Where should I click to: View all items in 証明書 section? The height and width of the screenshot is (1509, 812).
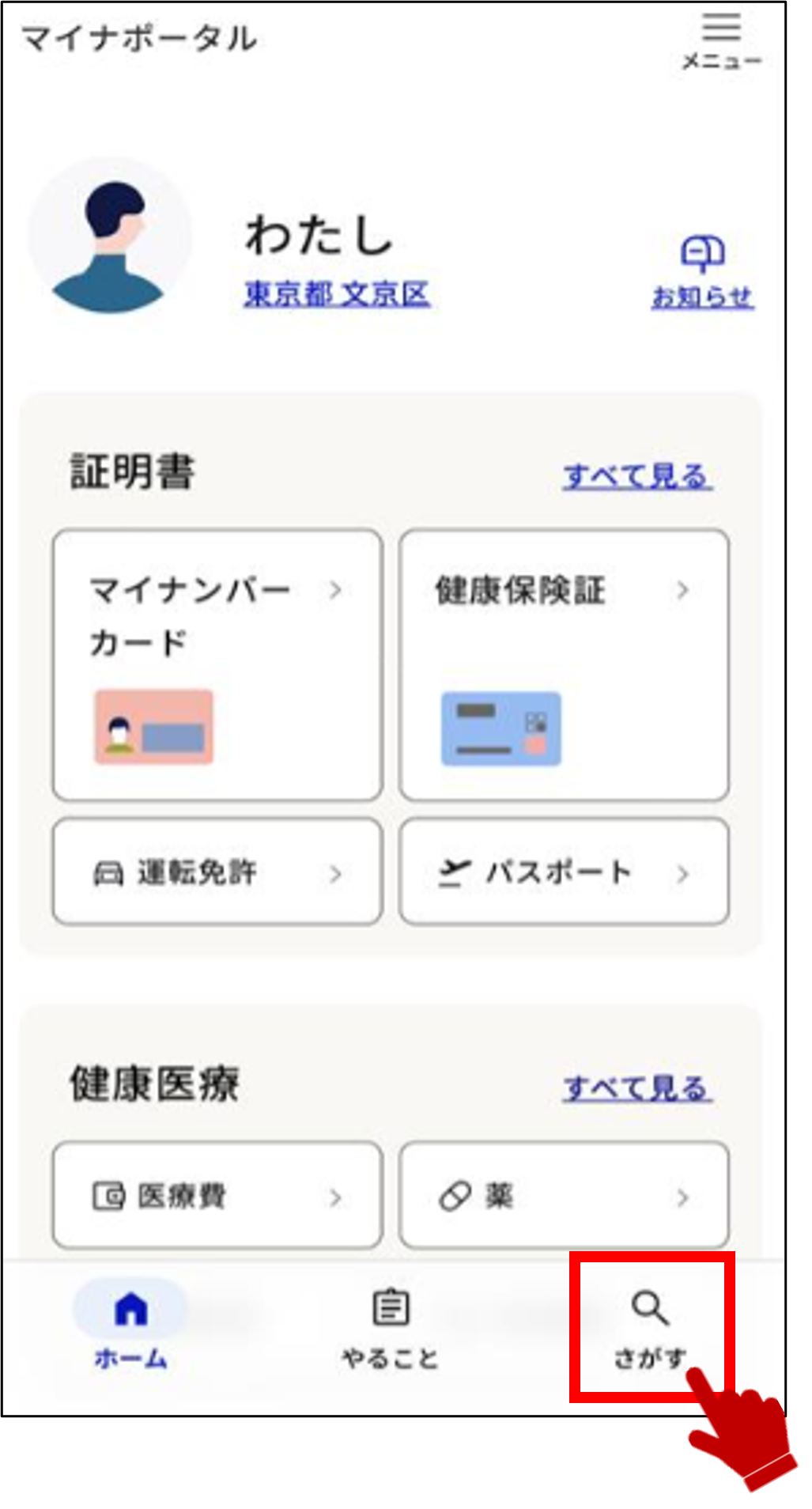click(637, 476)
